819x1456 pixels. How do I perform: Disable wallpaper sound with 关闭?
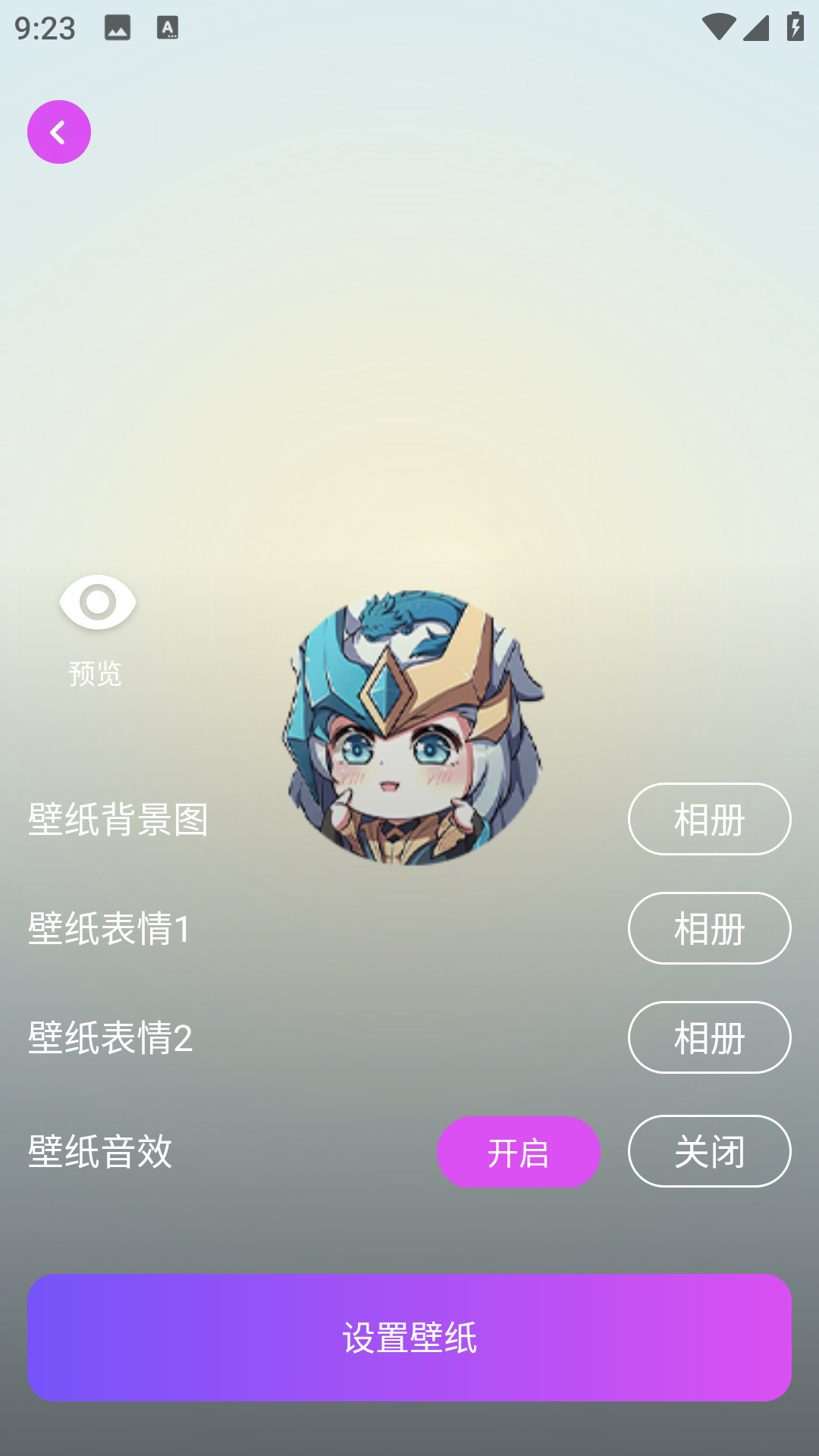[710, 1152]
